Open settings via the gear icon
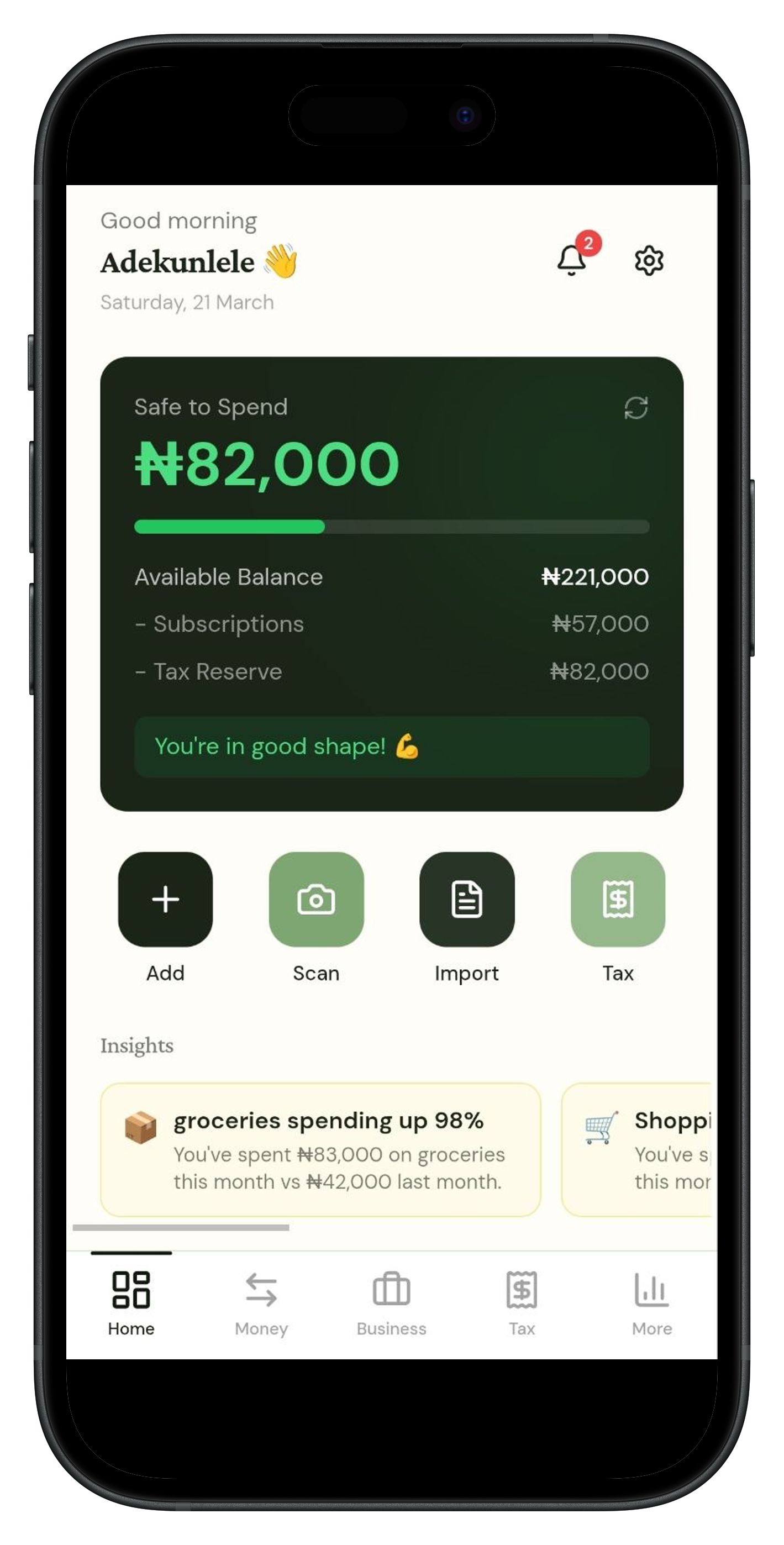 649,260
